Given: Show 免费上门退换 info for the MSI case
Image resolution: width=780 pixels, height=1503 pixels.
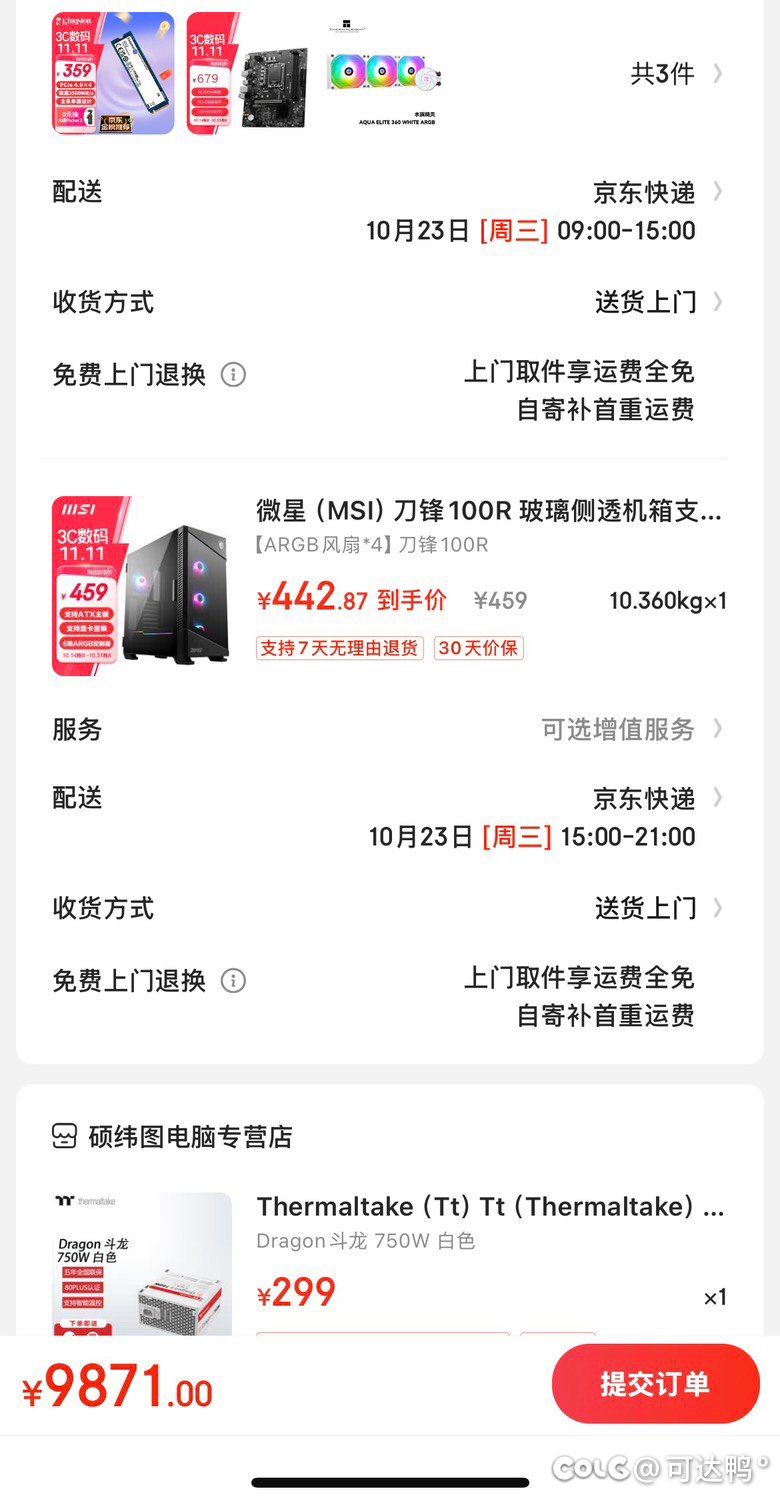Looking at the screenshot, I should (x=233, y=981).
